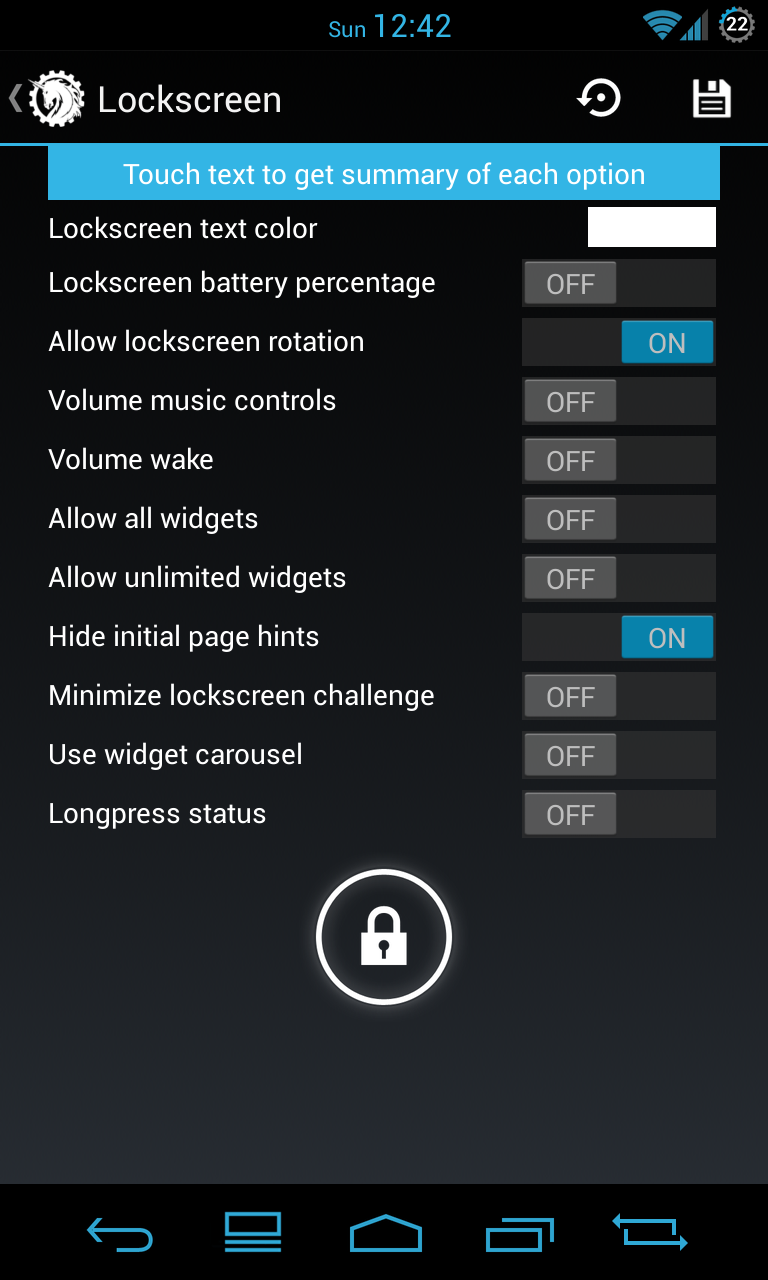Switch on Volume wake
The width and height of the screenshot is (768, 1280).
[x=618, y=461]
